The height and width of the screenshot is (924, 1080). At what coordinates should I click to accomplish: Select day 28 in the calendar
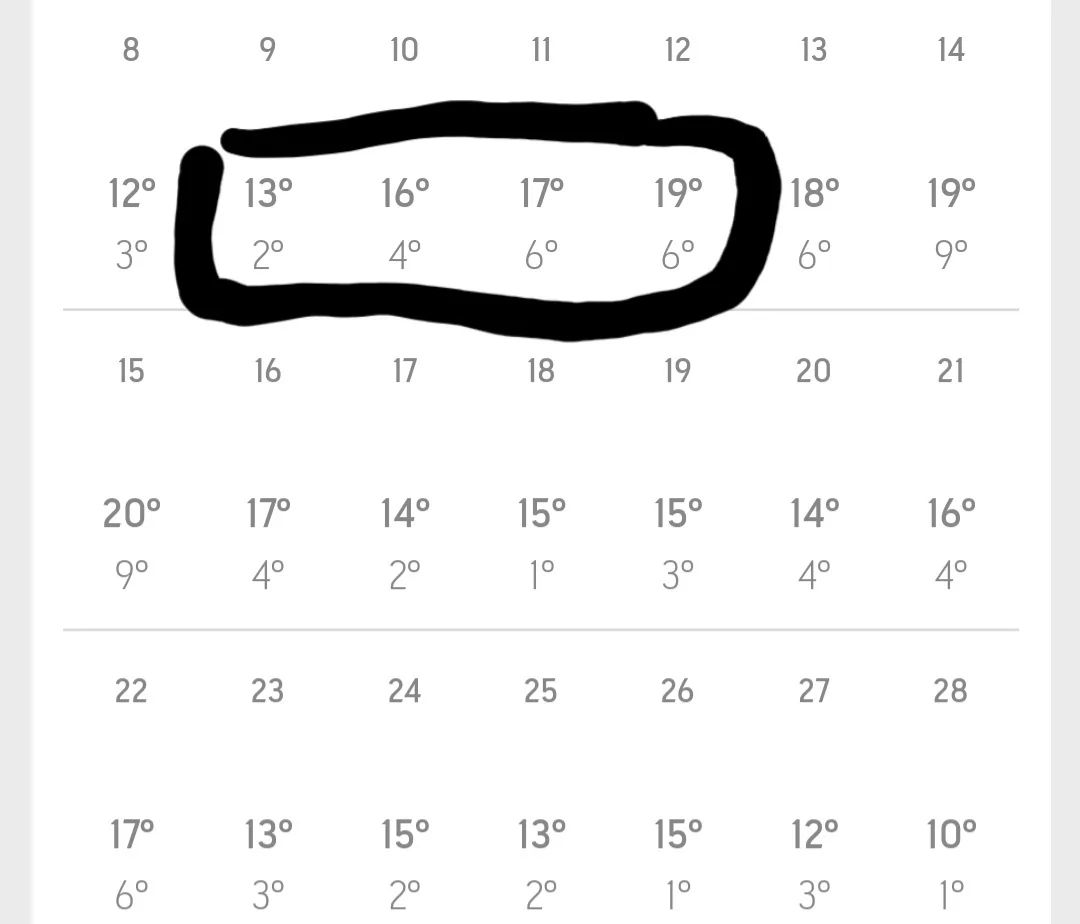point(950,691)
